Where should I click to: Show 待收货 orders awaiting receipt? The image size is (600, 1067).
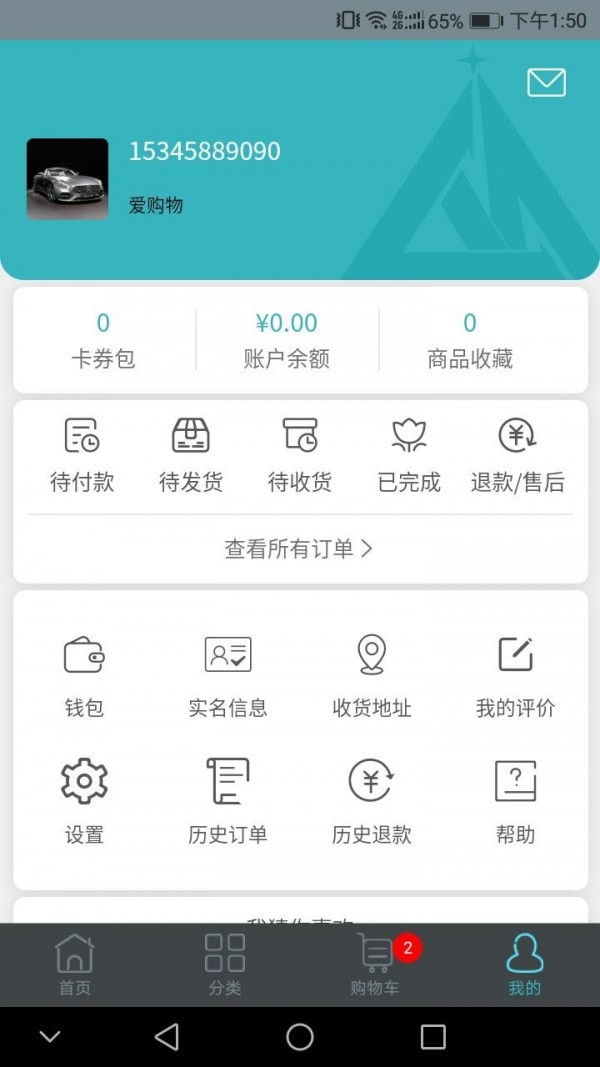[300, 456]
